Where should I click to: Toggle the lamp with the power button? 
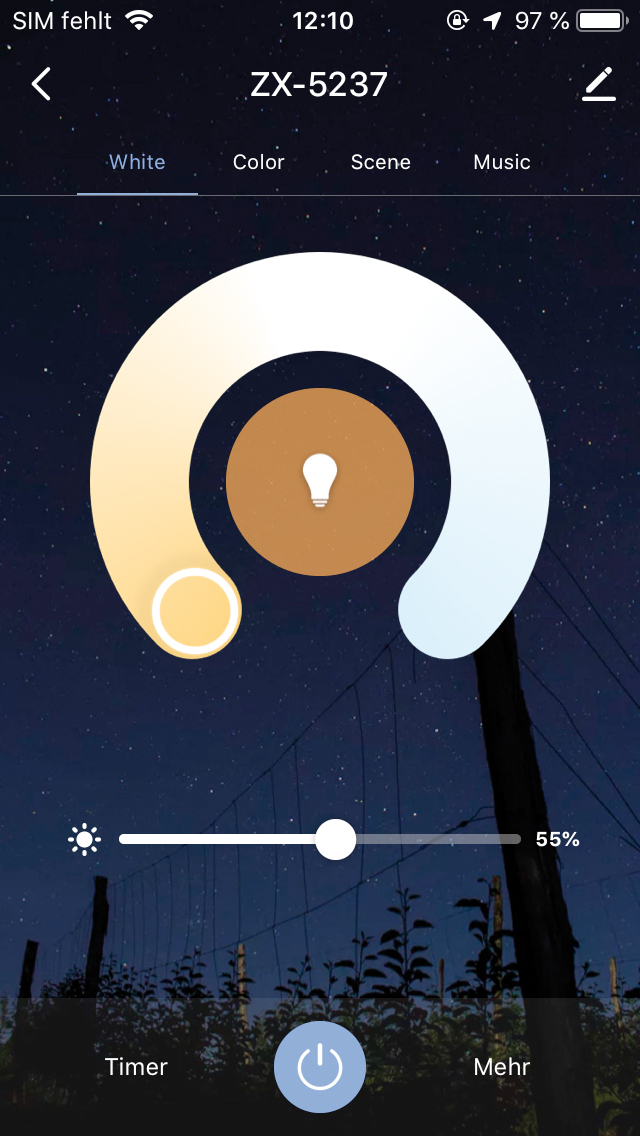[x=320, y=1067]
